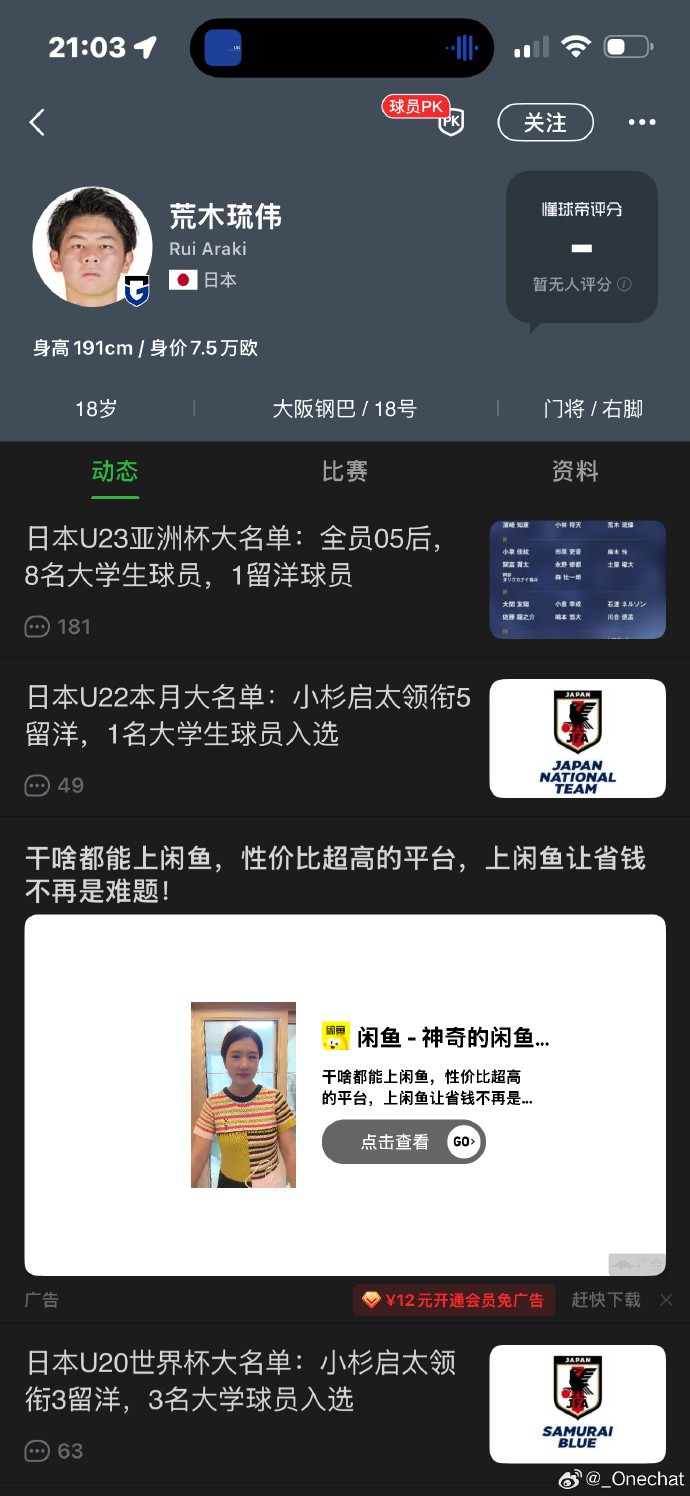Image resolution: width=690 pixels, height=1496 pixels.
Task: Open Rui Araki's profile photo
Action: tap(92, 246)
